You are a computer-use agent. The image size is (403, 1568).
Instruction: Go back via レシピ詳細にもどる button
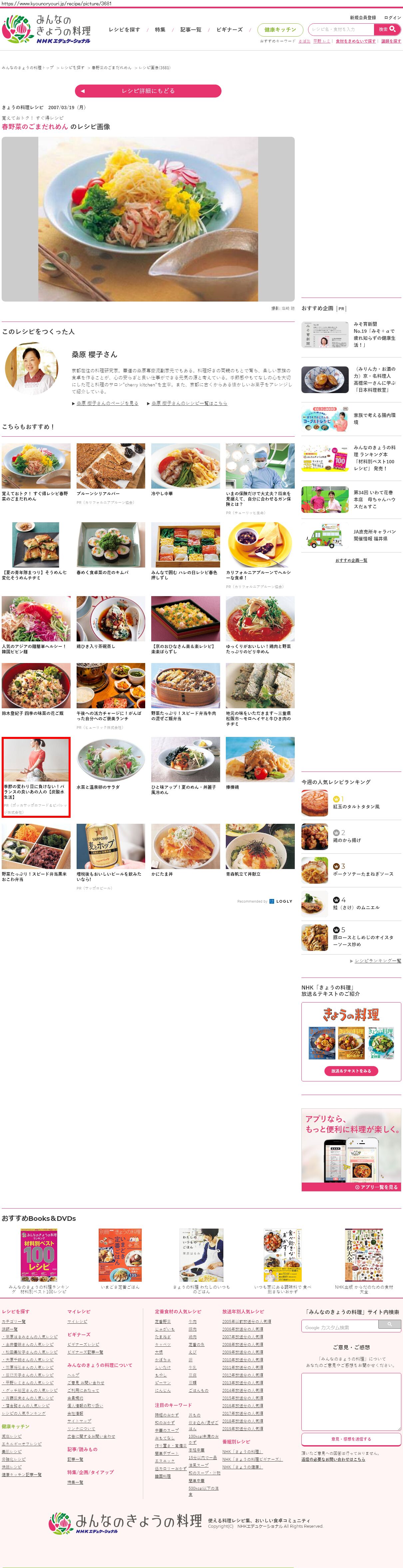coord(148,91)
